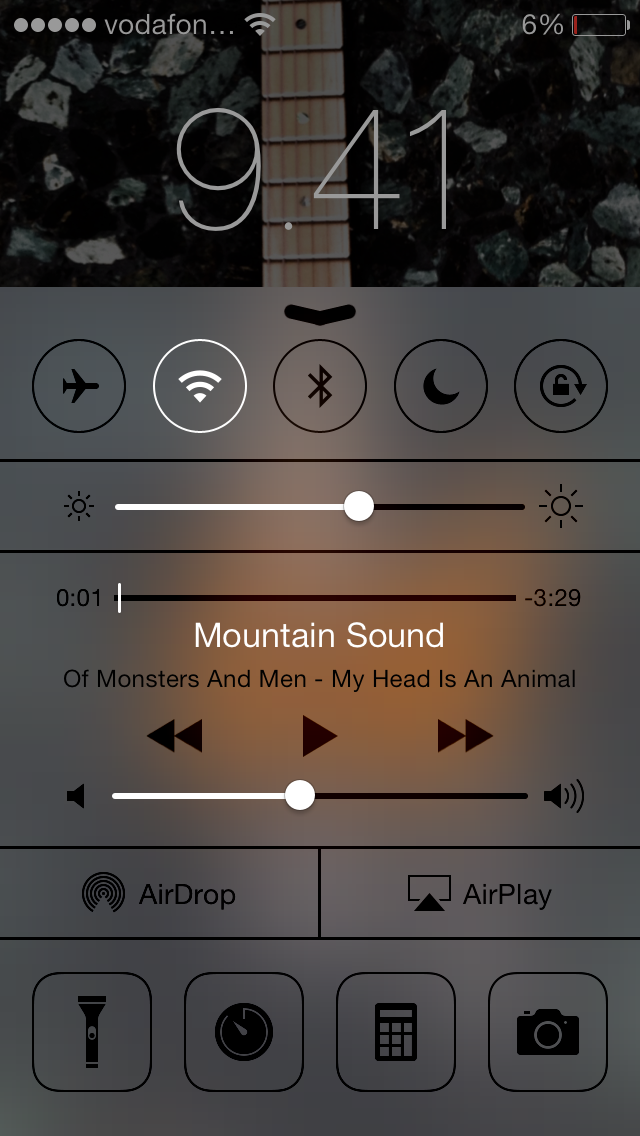This screenshot has height=1136, width=640.
Task: Open the camera
Action: point(548,1032)
